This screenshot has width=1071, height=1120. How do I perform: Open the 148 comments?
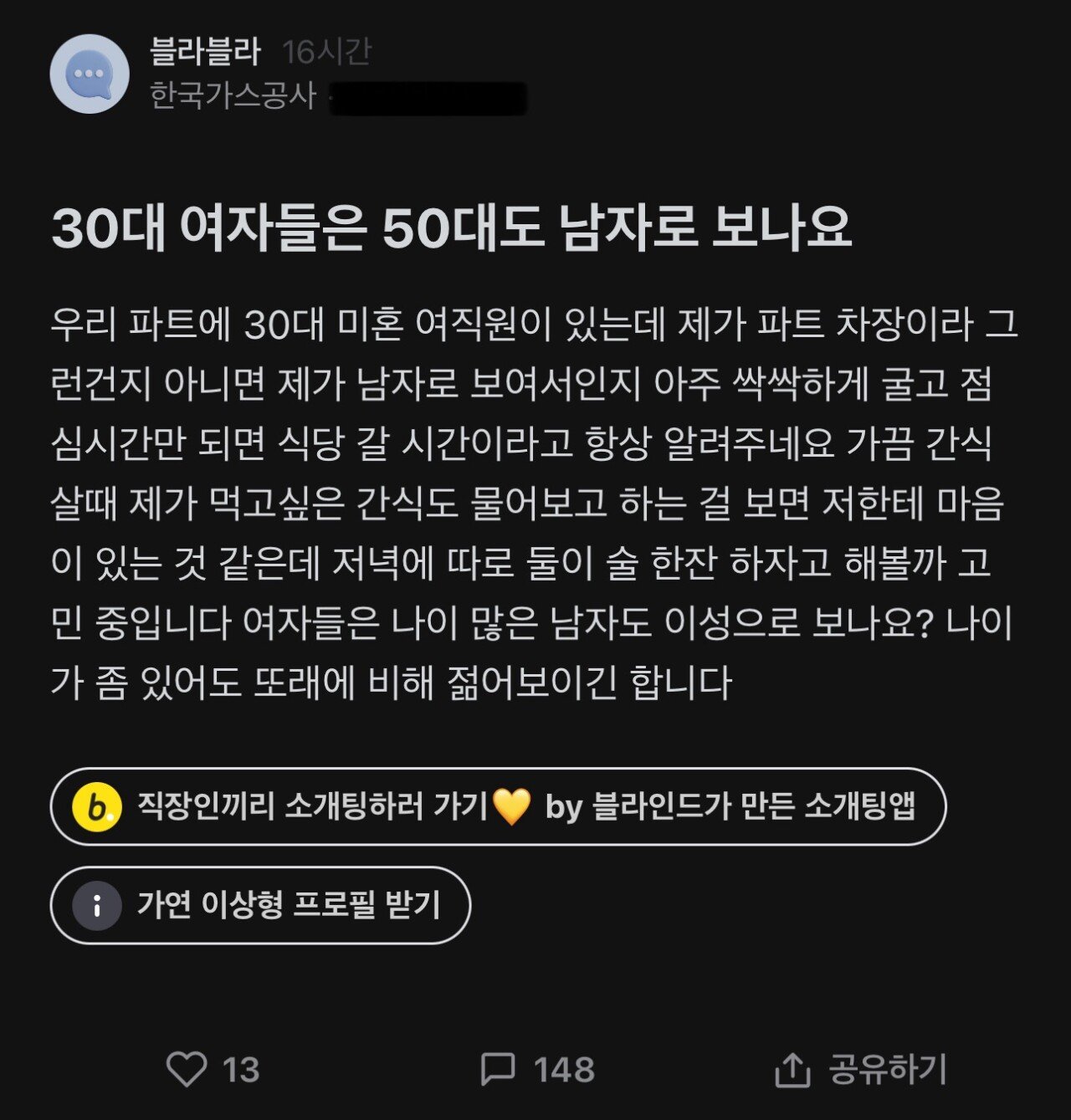pos(535,1069)
